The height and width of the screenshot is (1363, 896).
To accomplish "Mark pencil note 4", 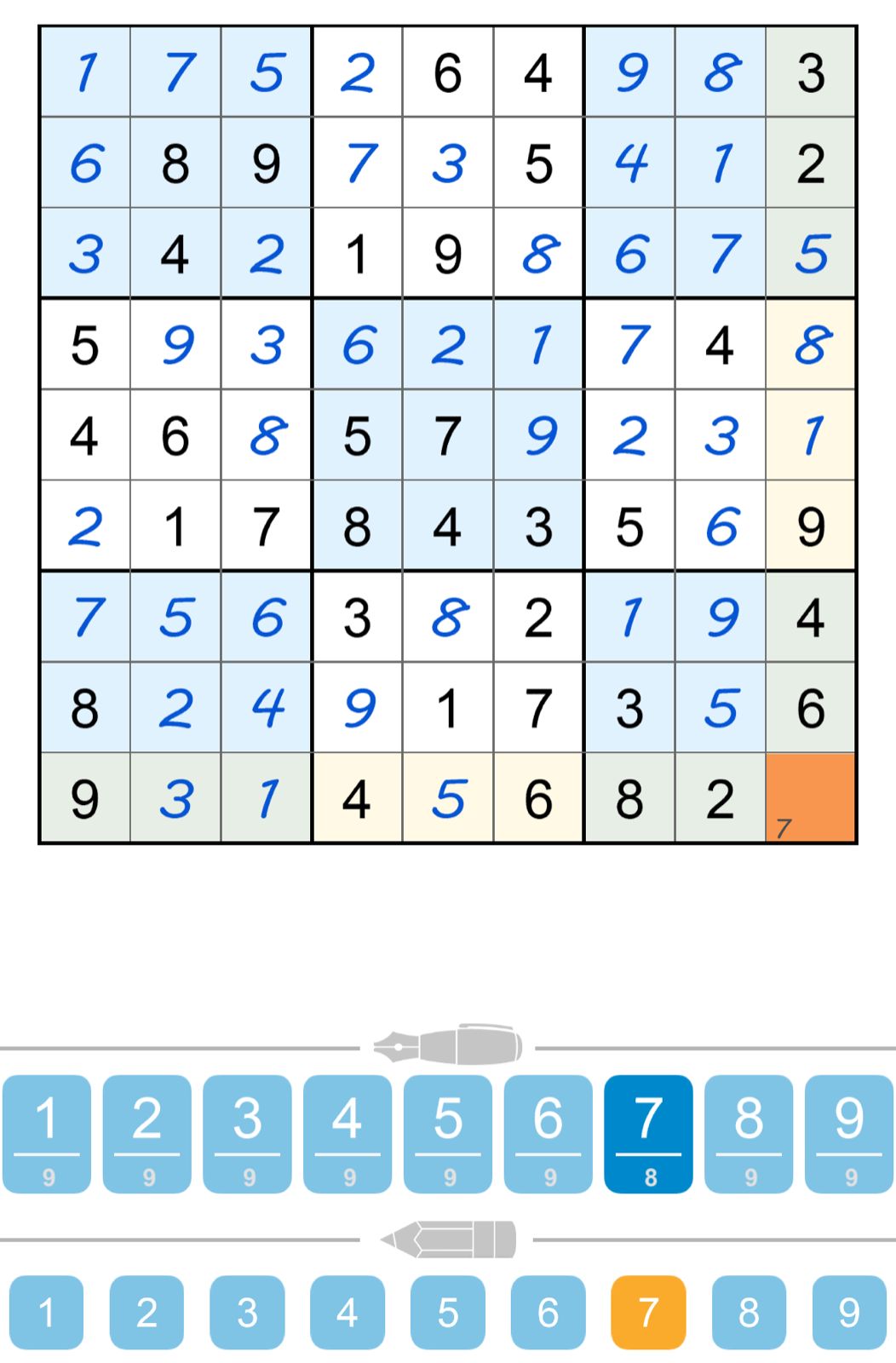I will [347, 1312].
